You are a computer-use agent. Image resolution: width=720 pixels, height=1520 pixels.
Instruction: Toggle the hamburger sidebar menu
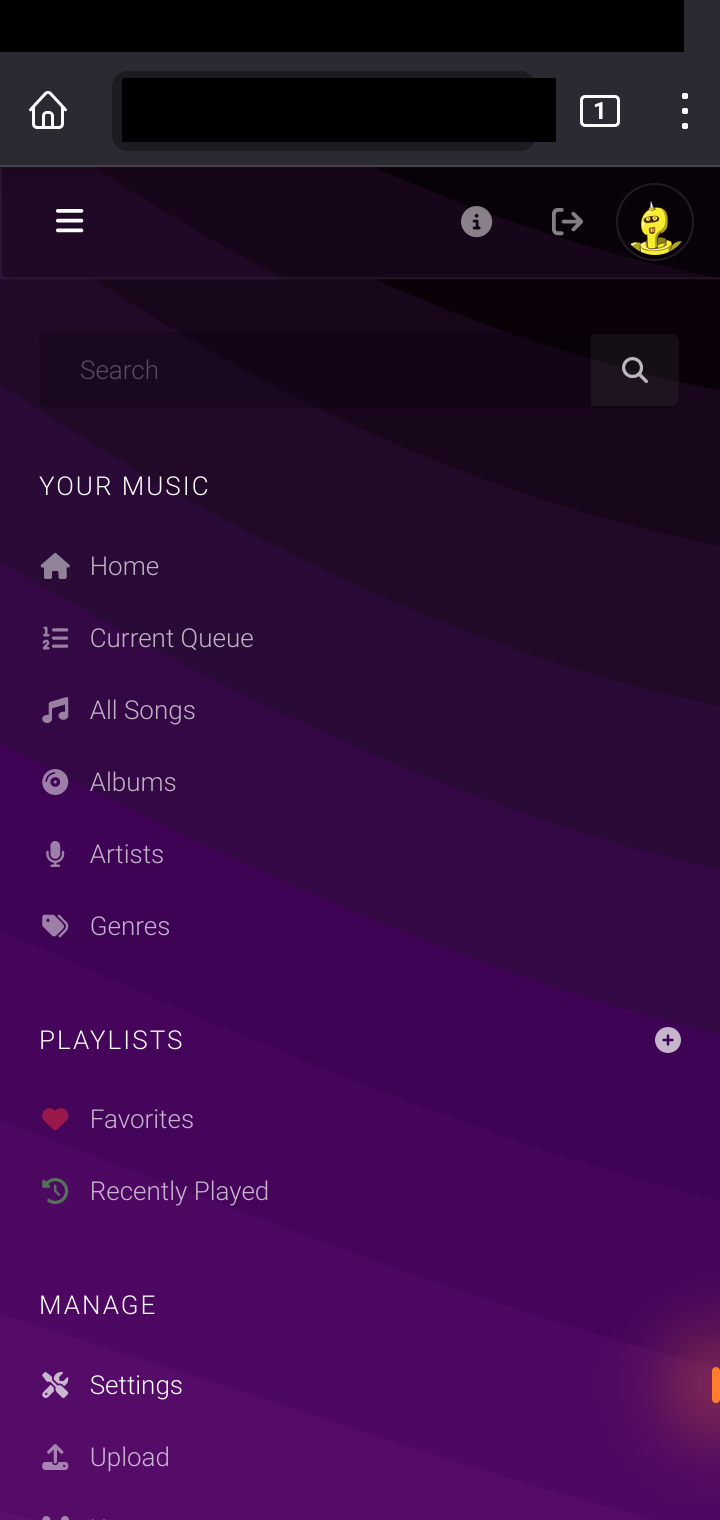69,221
